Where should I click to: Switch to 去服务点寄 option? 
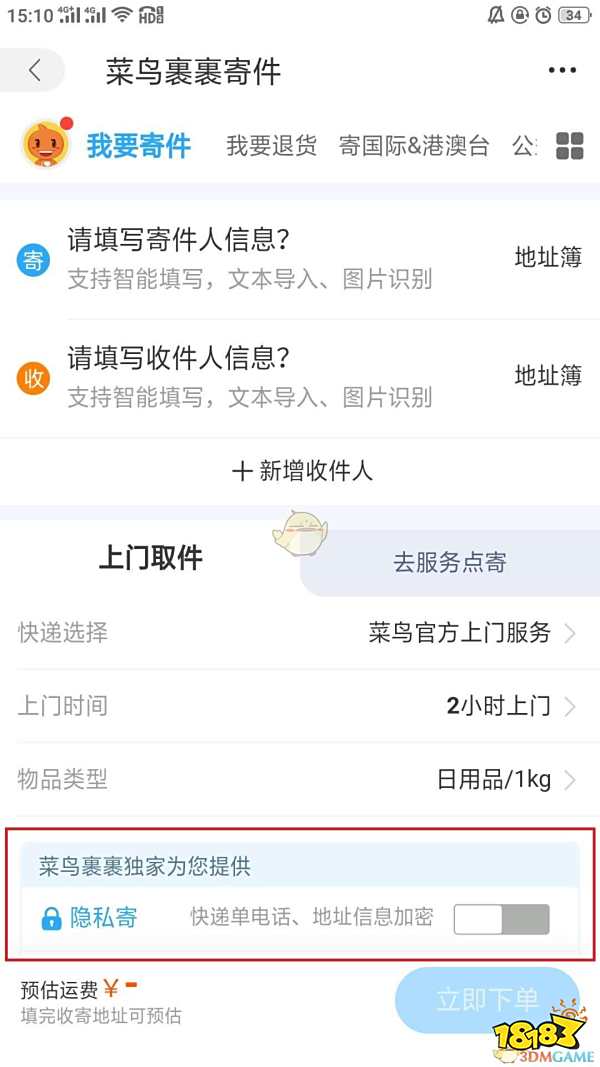[450, 562]
